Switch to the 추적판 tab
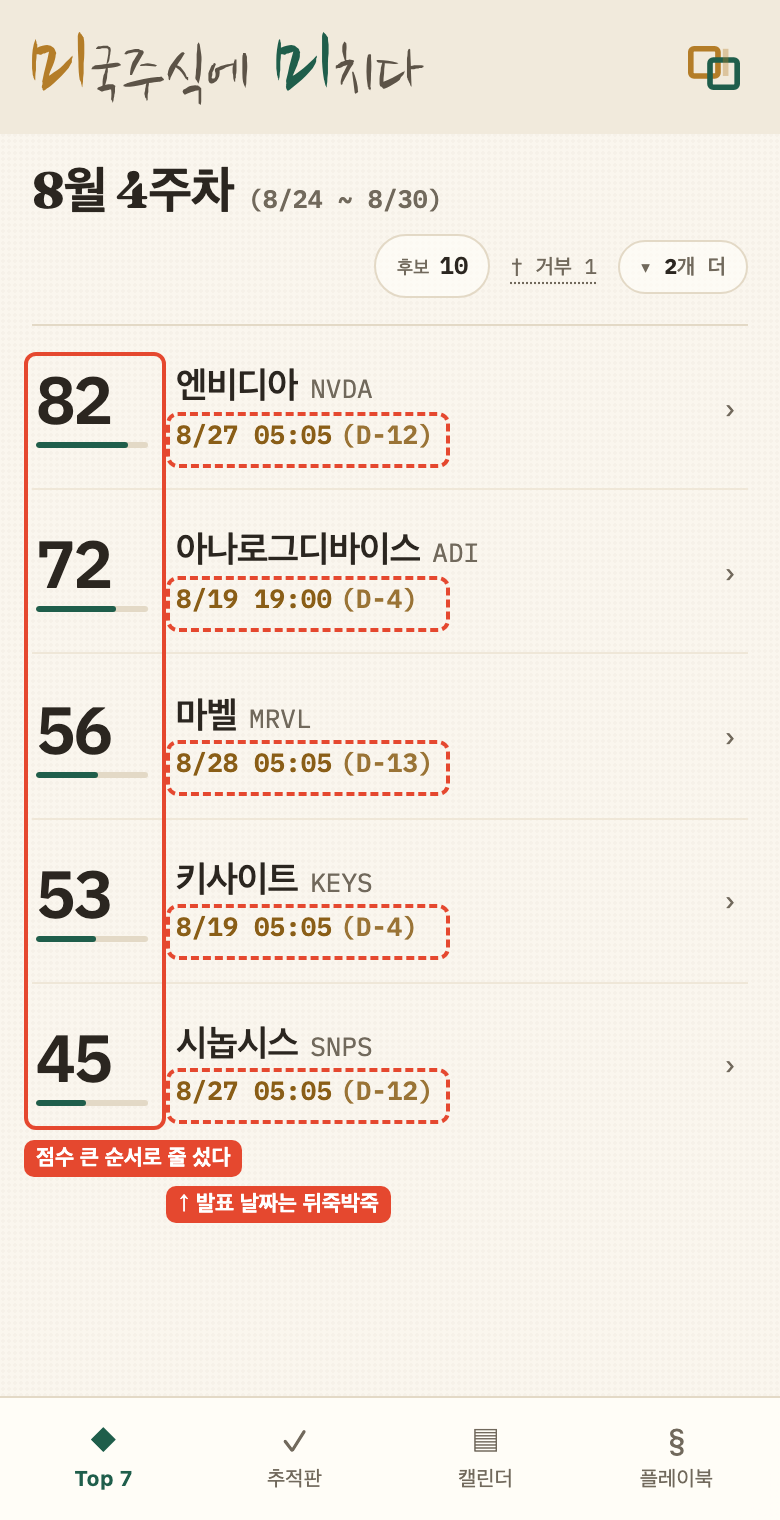780x1520 pixels. (x=294, y=1458)
